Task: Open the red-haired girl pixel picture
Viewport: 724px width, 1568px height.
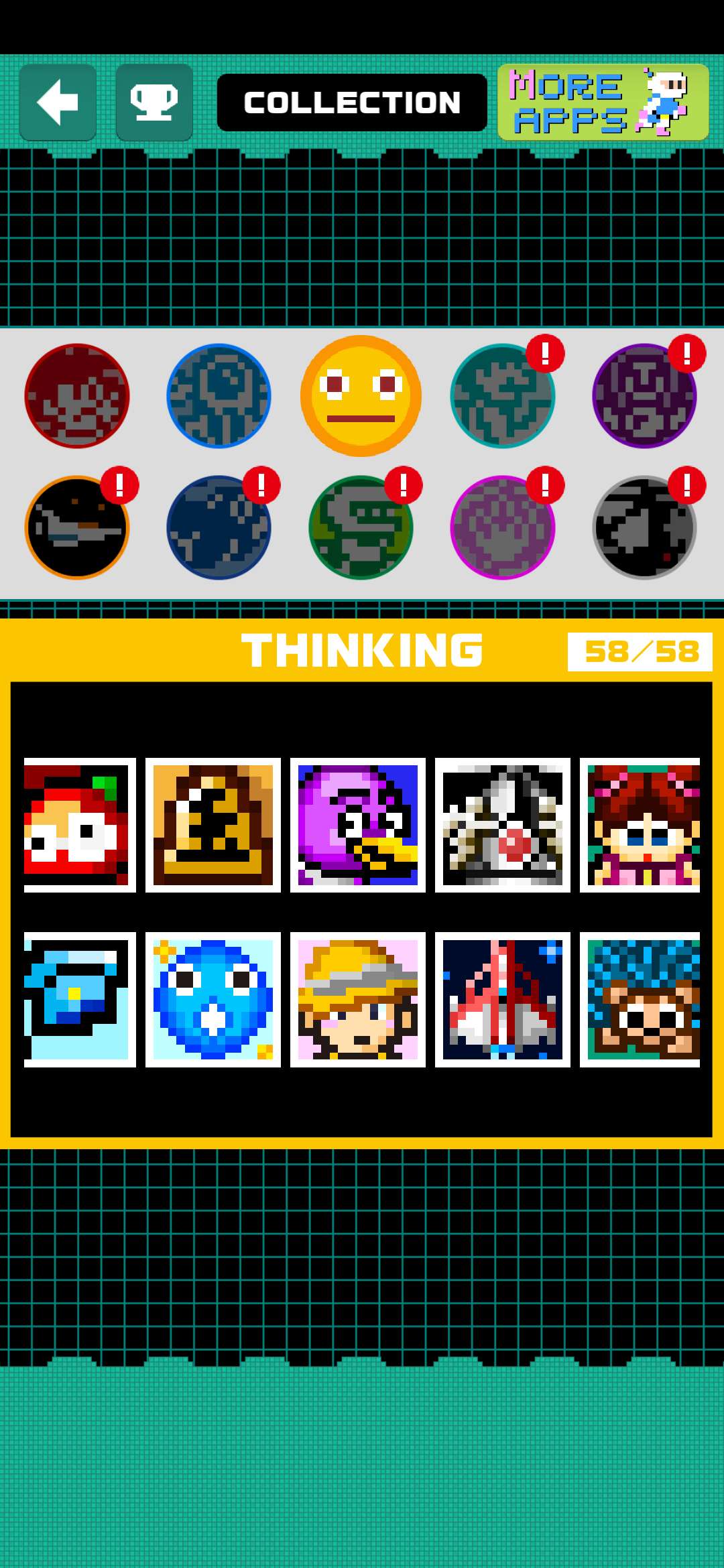Action: pos(640,825)
